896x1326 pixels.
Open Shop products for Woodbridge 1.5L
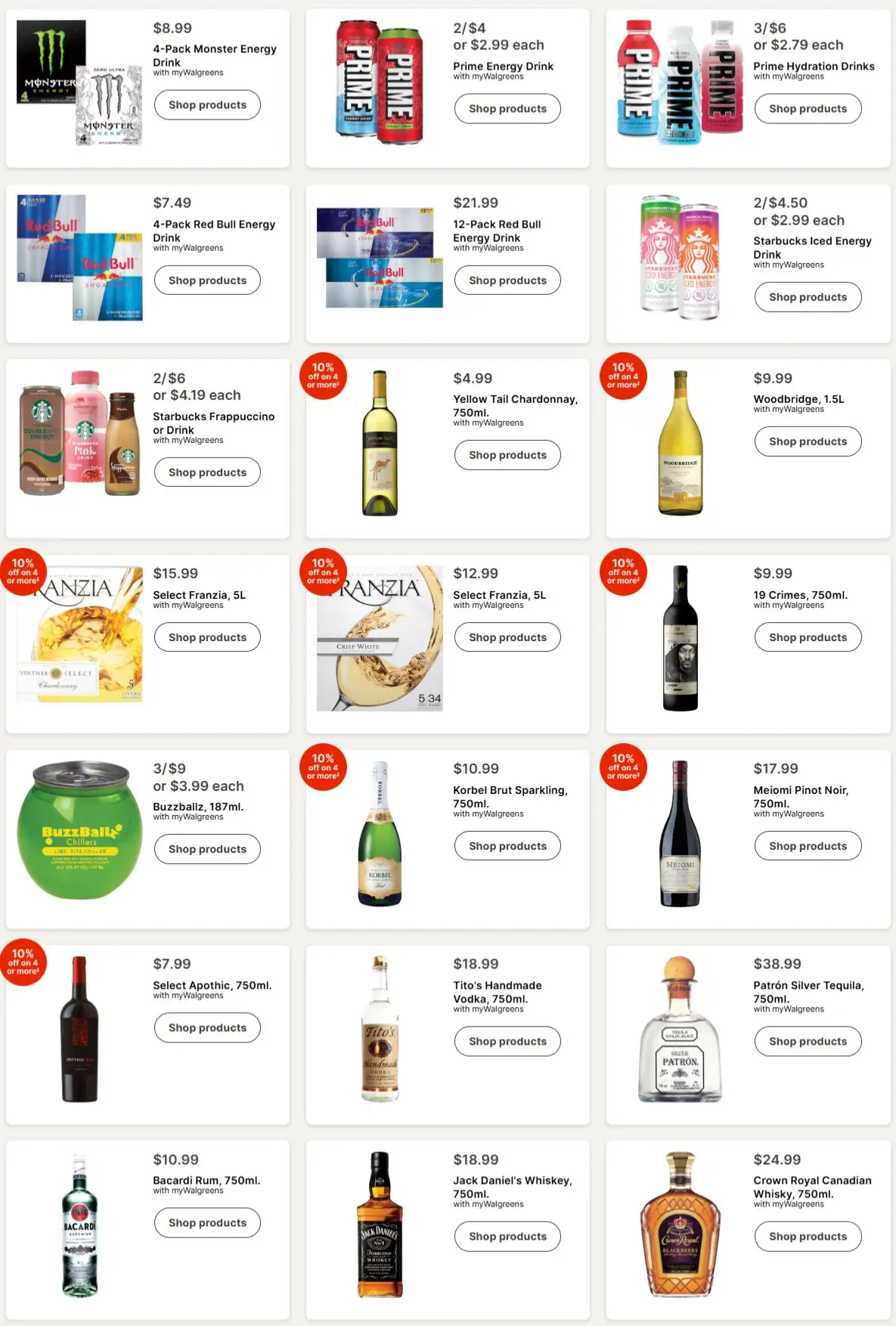click(x=808, y=441)
